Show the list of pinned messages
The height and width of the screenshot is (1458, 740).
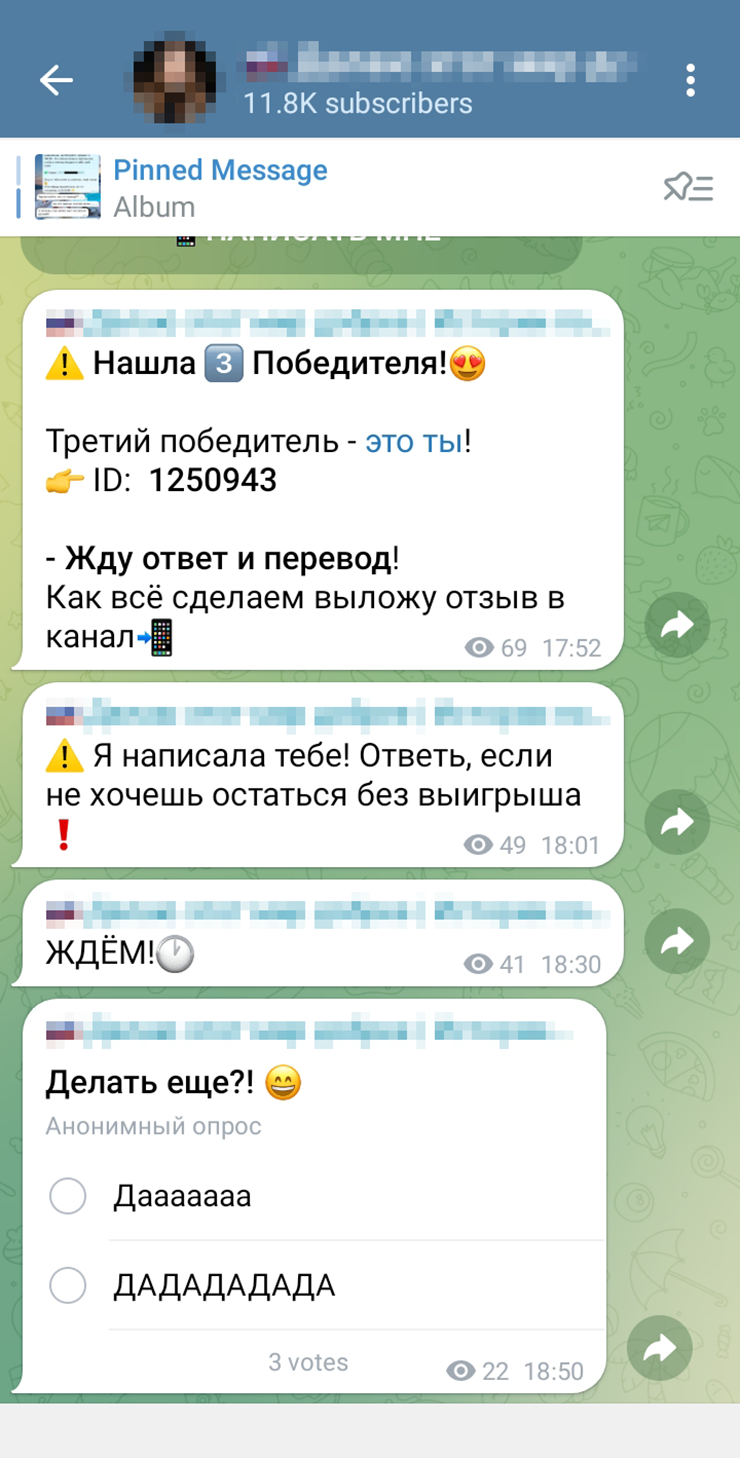(x=688, y=187)
